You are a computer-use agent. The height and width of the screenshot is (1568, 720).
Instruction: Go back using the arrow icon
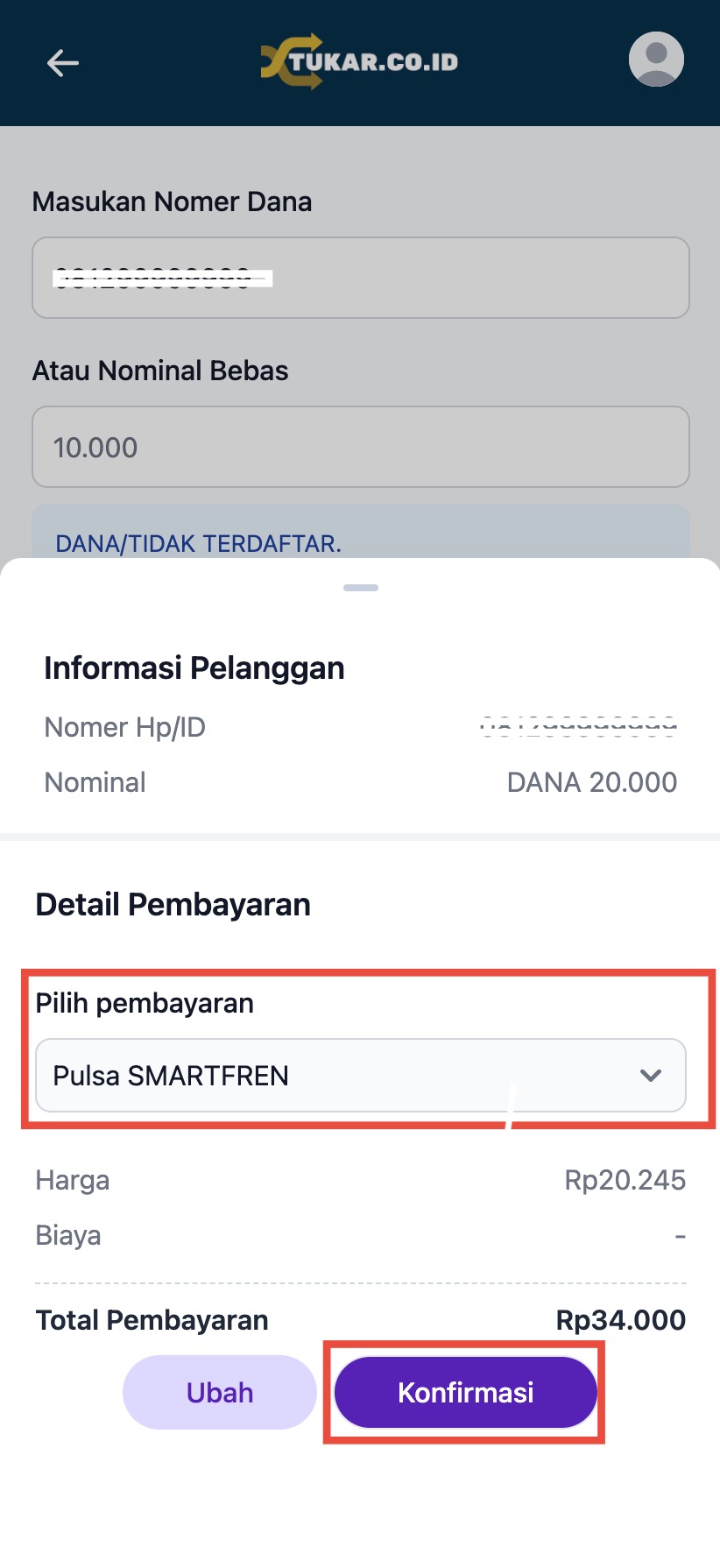coord(63,62)
